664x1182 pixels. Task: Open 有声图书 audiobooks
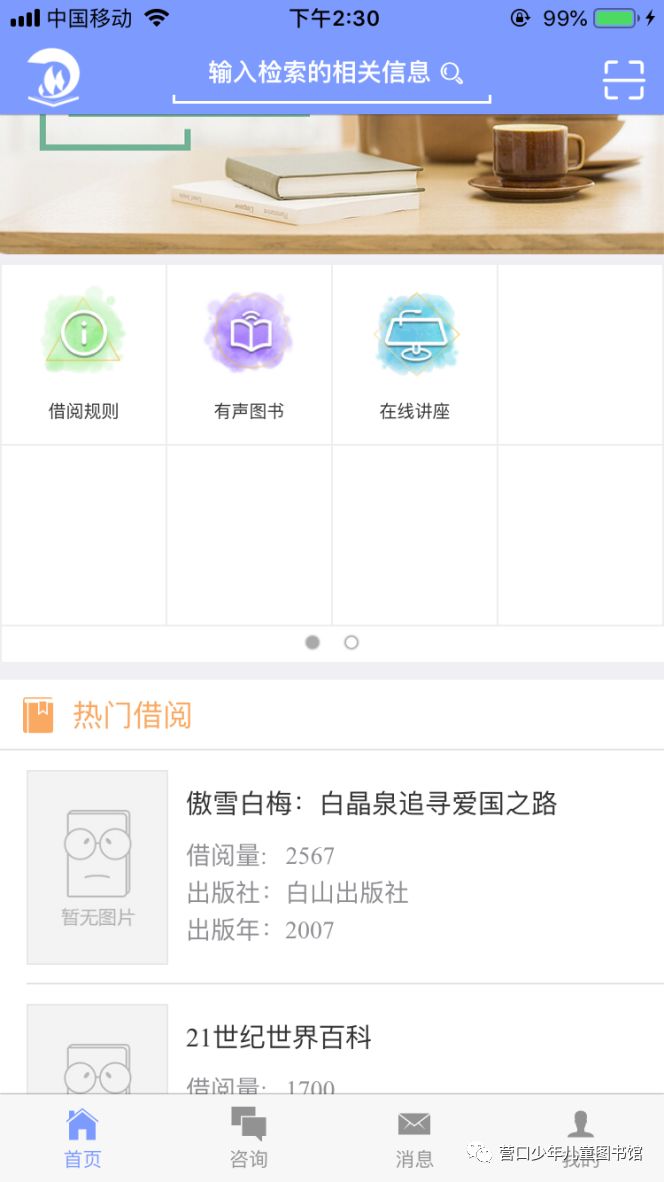point(249,355)
